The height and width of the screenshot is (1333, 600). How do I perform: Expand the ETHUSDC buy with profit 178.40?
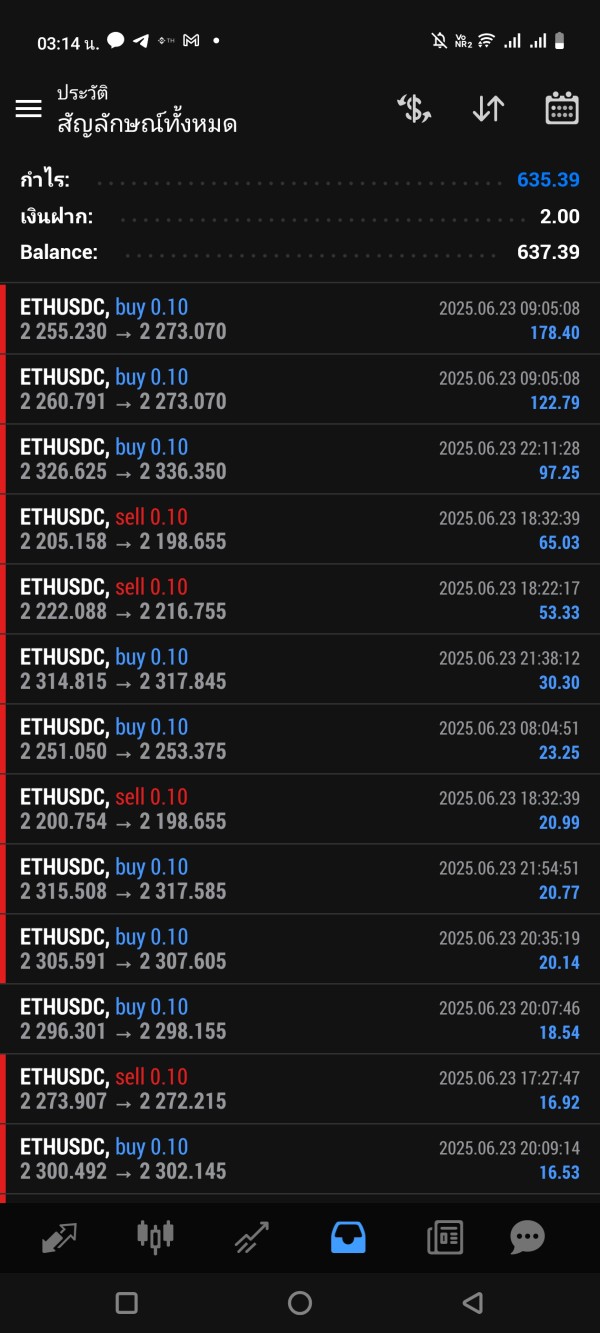point(300,319)
